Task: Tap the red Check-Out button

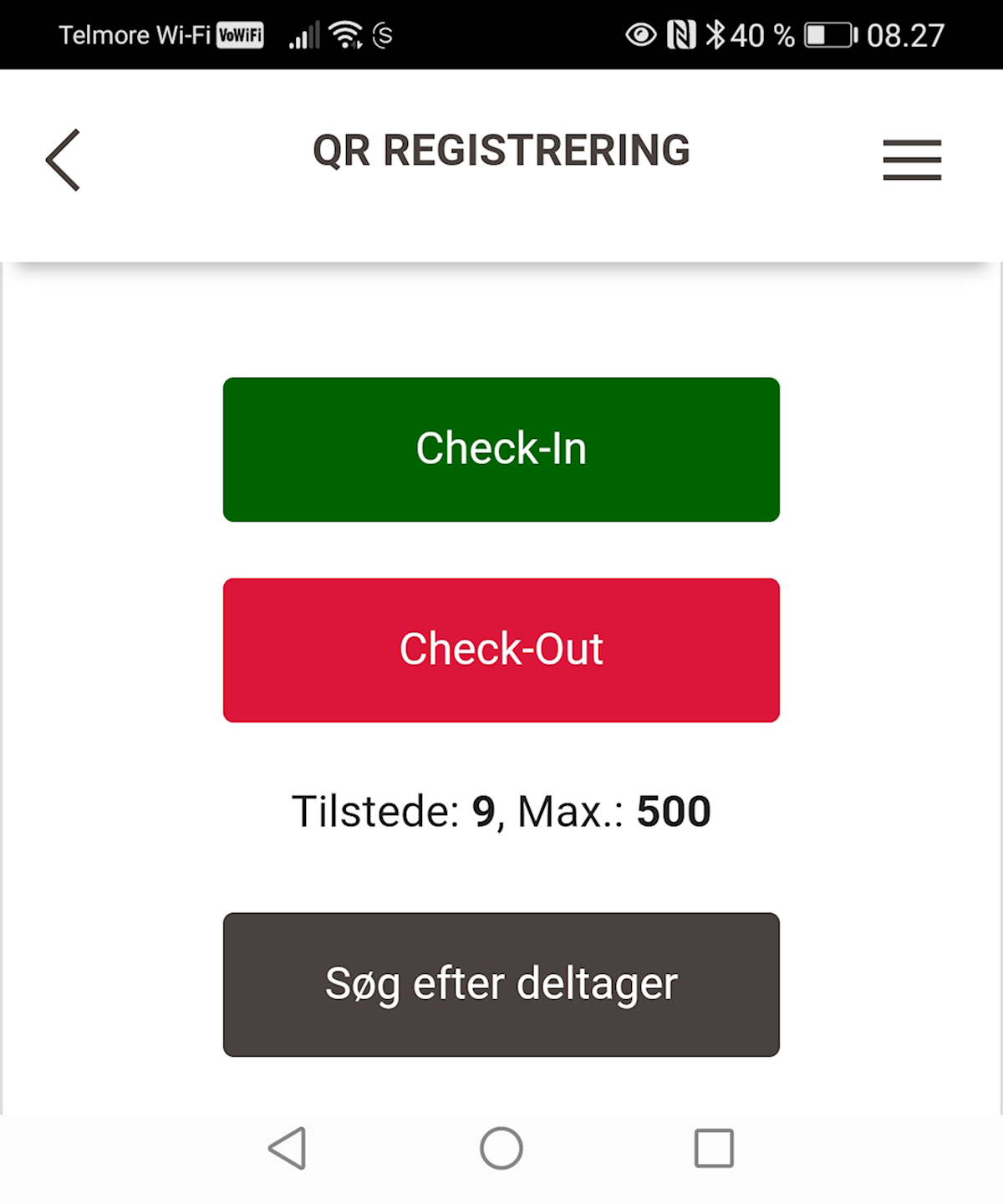Action: click(501, 650)
